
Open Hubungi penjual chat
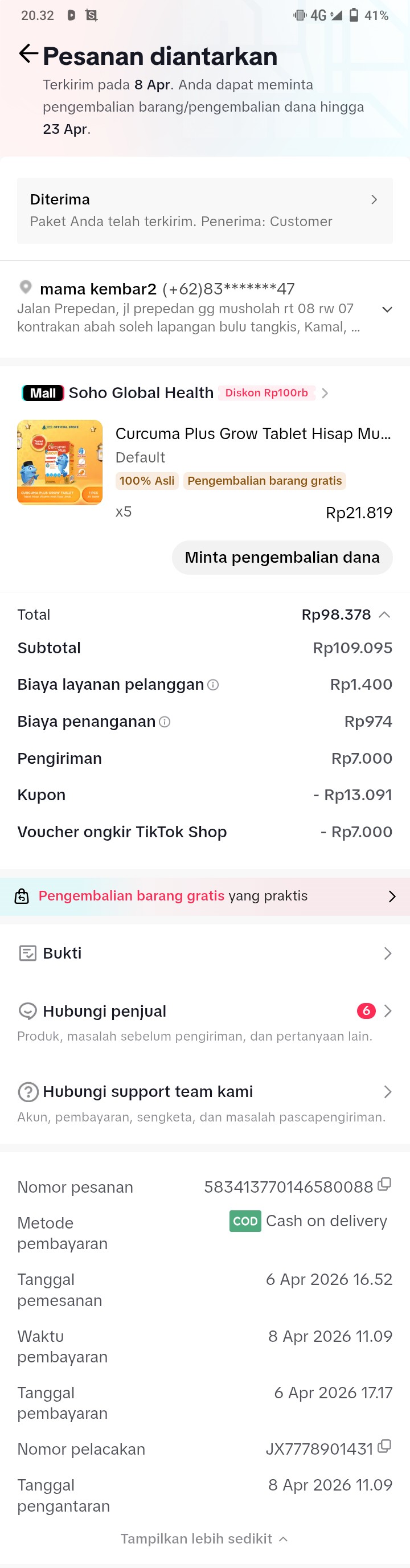[204, 1011]
